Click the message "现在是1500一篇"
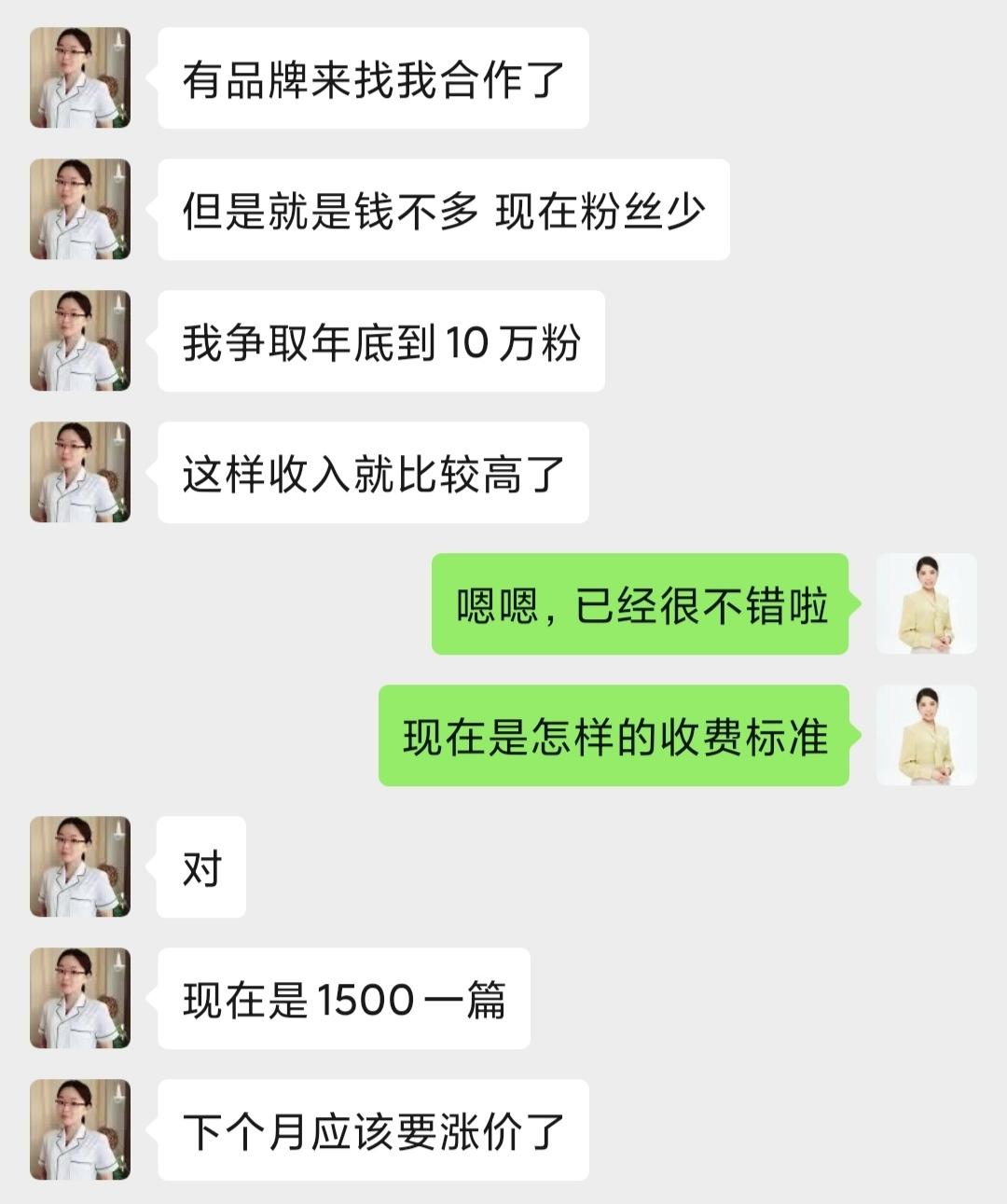Viewport: 1007px width, 1204px height. coord(345,996)
